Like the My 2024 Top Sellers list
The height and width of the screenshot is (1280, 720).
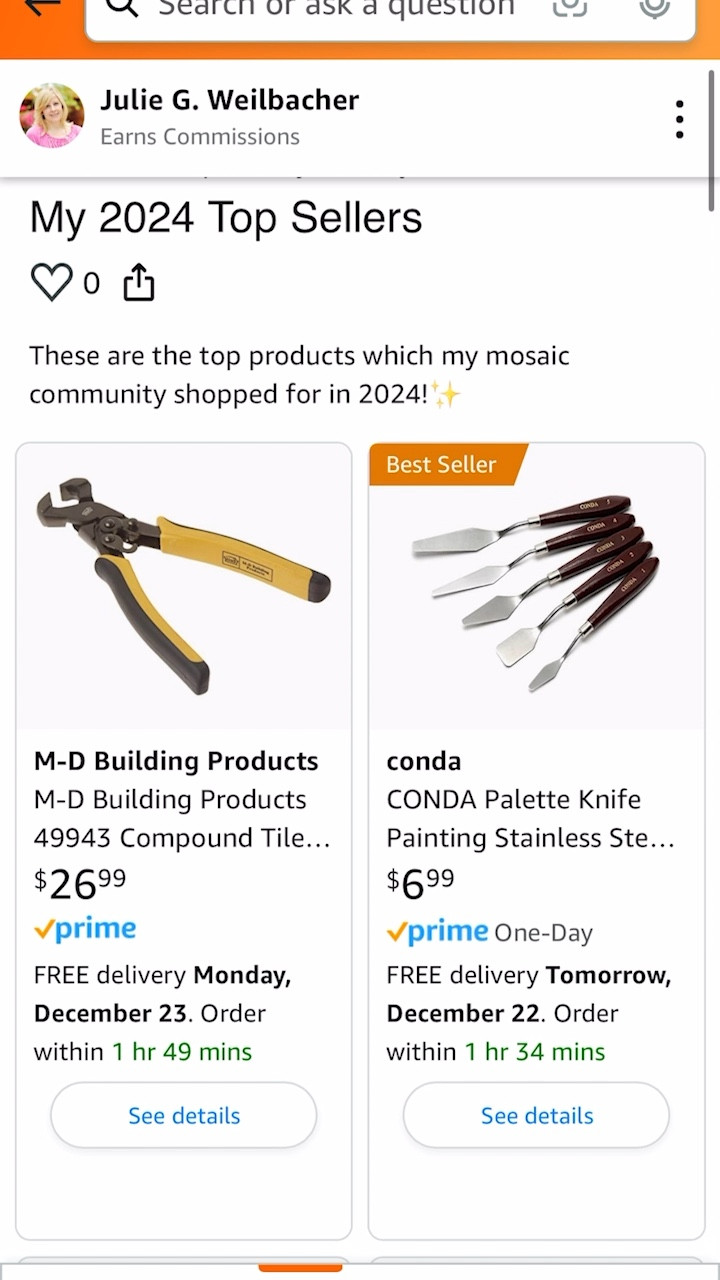tap(52, 283)
